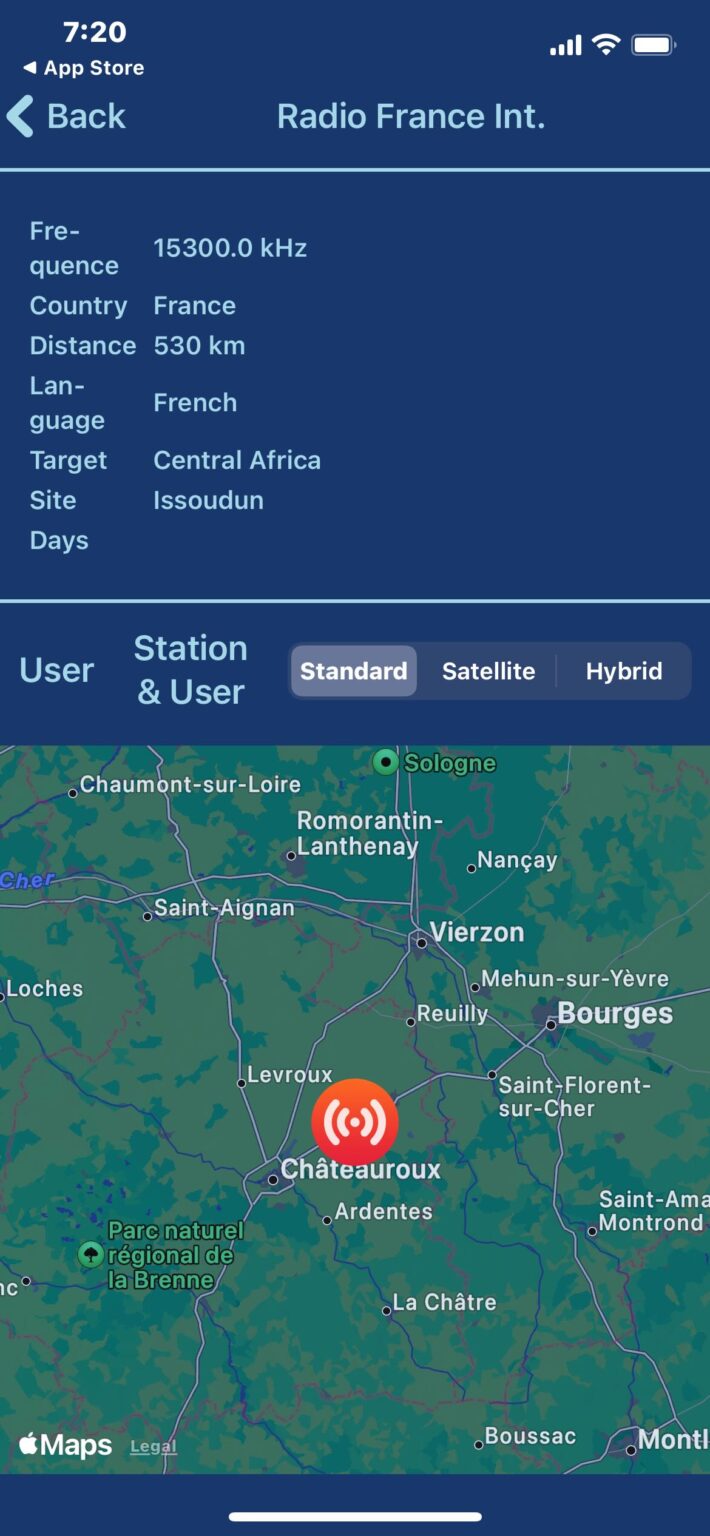Image resolution: width=710 pixels, height=1536 pixels.
Task: Switch to Hybrid map view
Action: [624, 671]
